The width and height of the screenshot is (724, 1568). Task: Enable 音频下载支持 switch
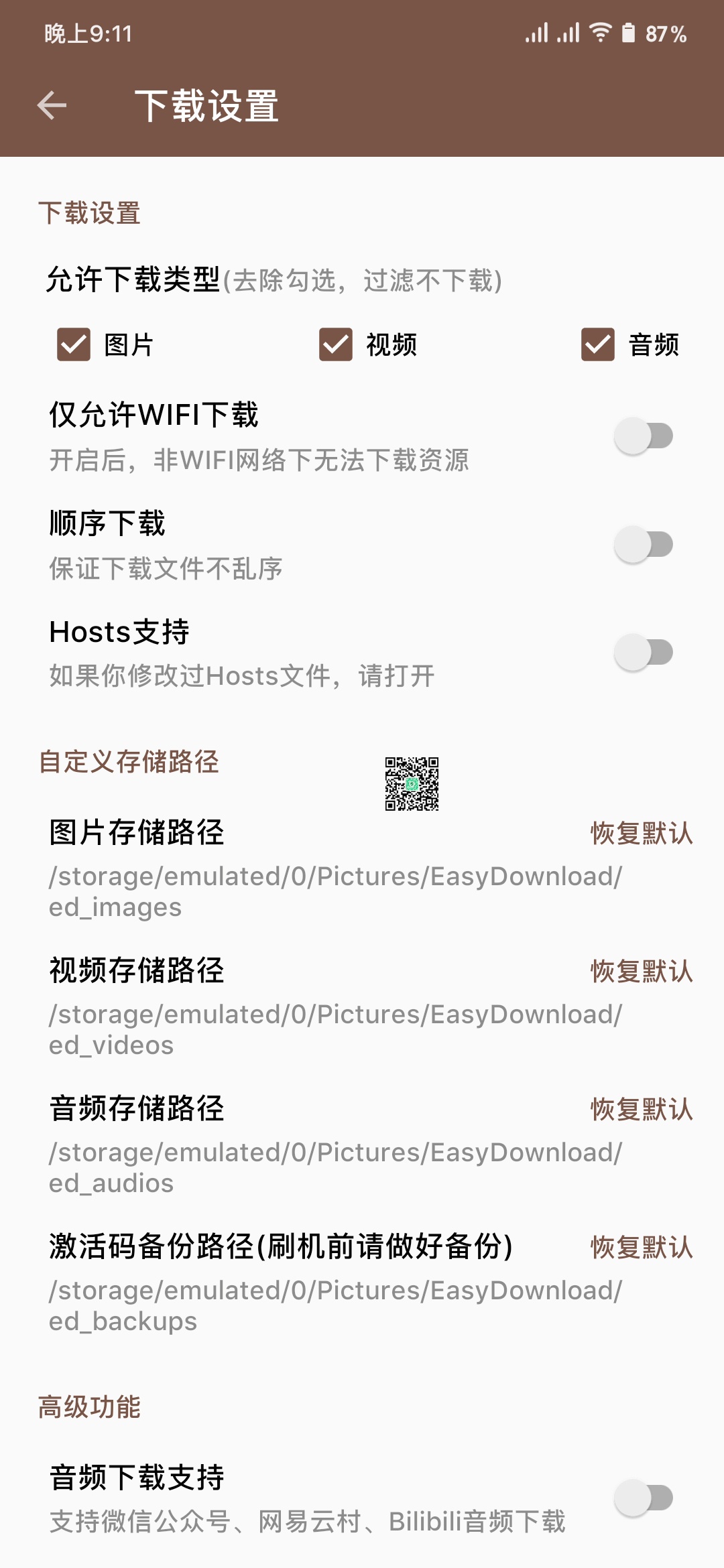click(x=643, y=1498)
